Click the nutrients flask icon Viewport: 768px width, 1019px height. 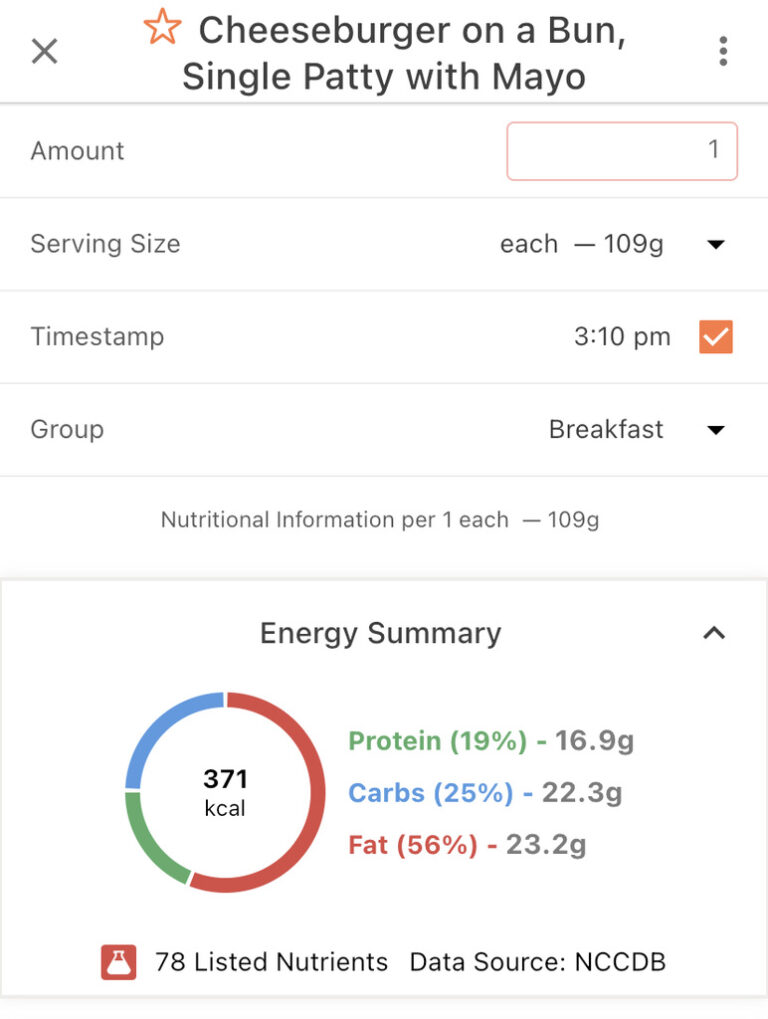(x=118, y=962)
